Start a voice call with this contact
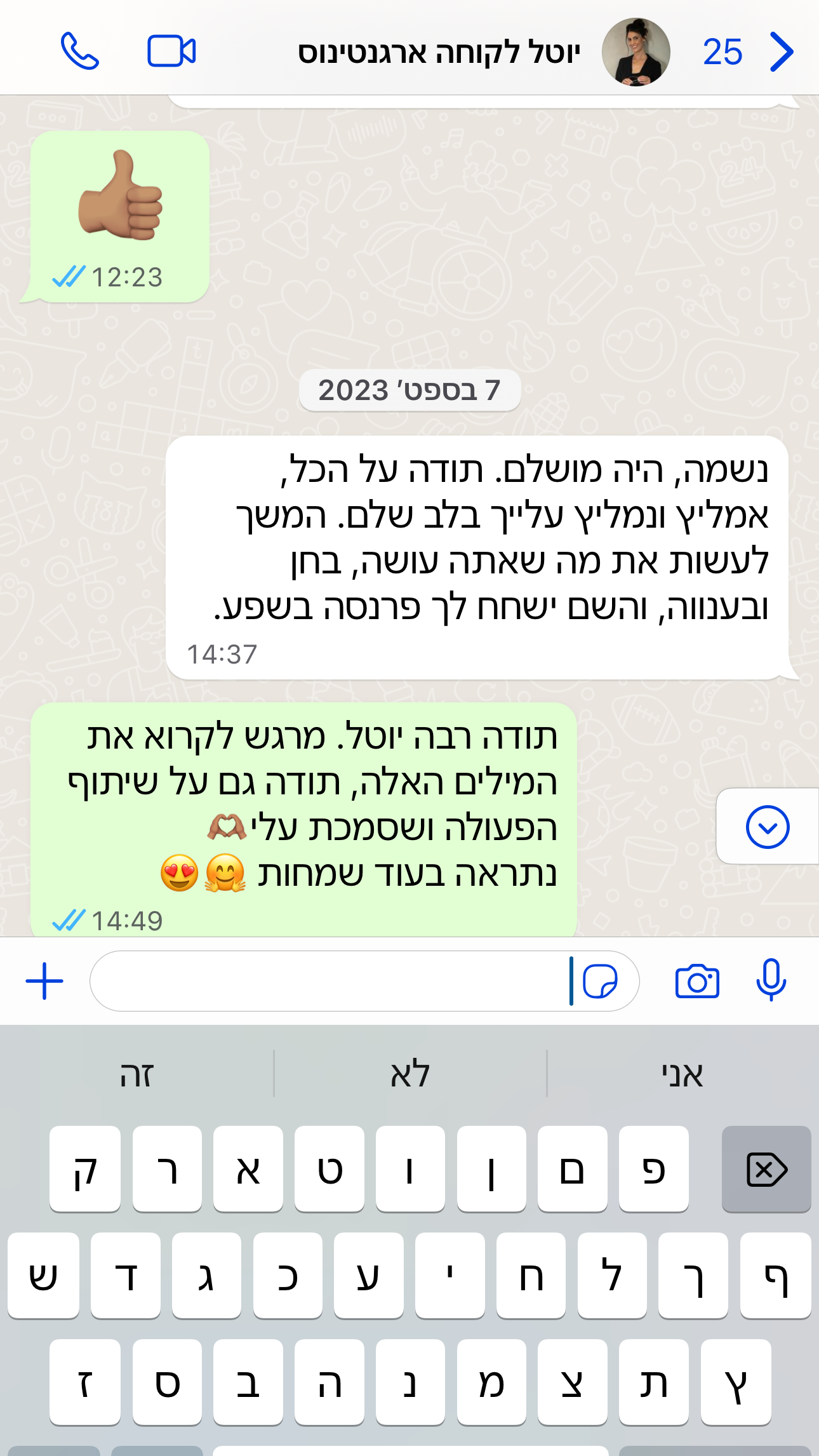The image size is (819, 1456). tap(79, 51)
